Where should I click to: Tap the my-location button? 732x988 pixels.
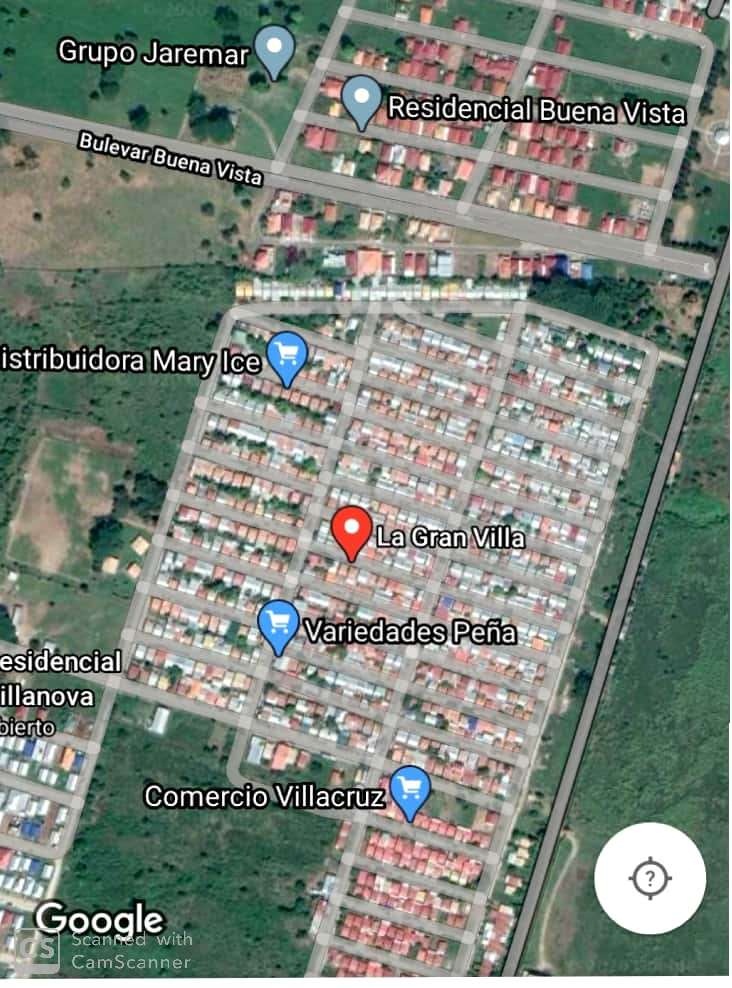pyautogui.click(x=650, y=878)
